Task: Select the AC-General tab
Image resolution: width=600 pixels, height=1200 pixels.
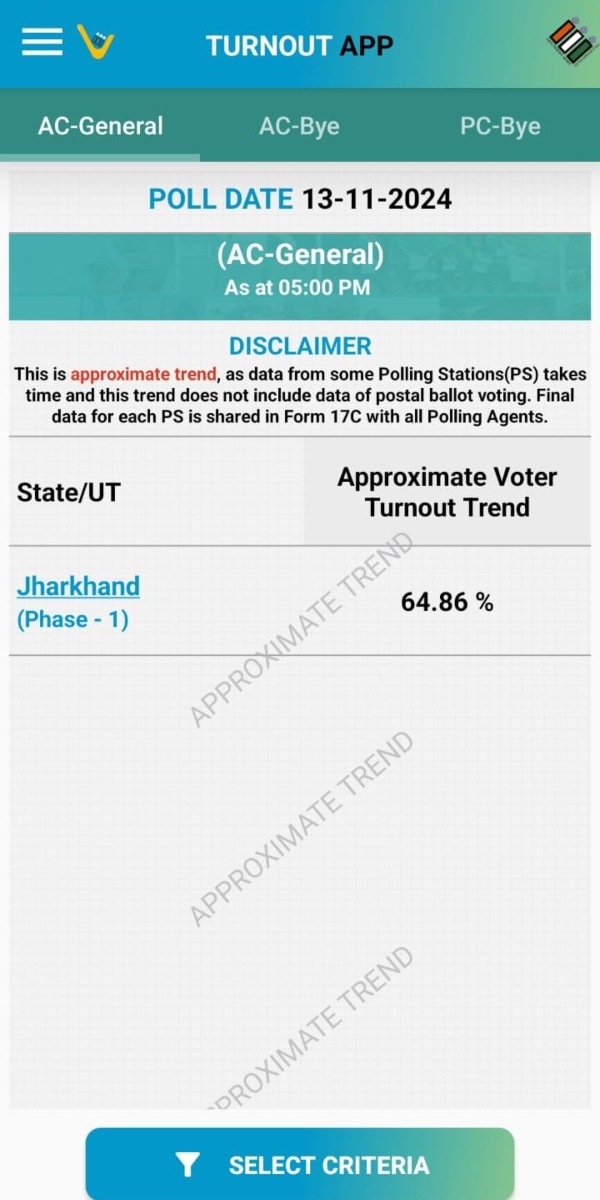Action: click(x=100, y=126)
